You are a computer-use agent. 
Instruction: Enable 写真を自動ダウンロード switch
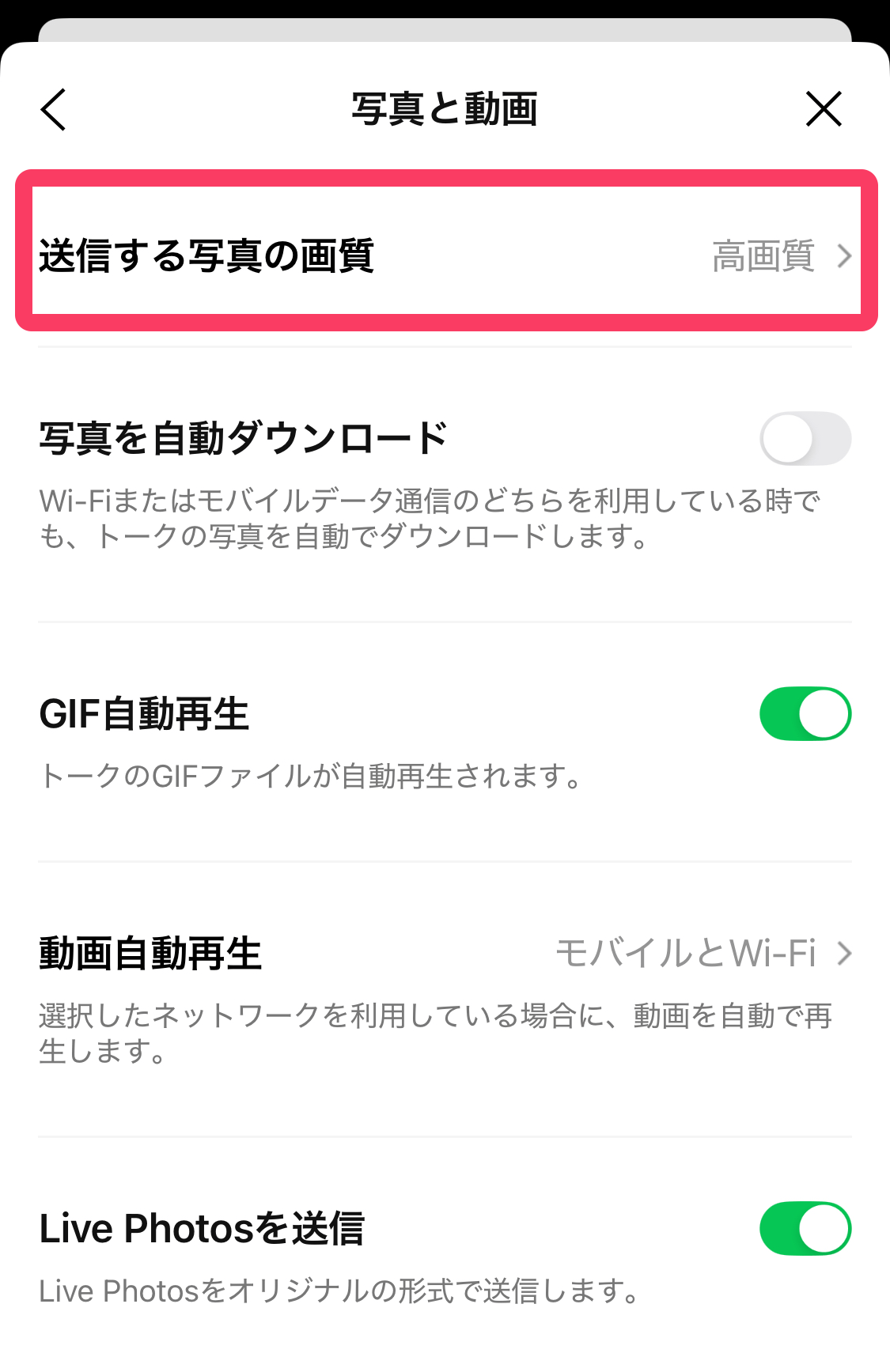805,439
